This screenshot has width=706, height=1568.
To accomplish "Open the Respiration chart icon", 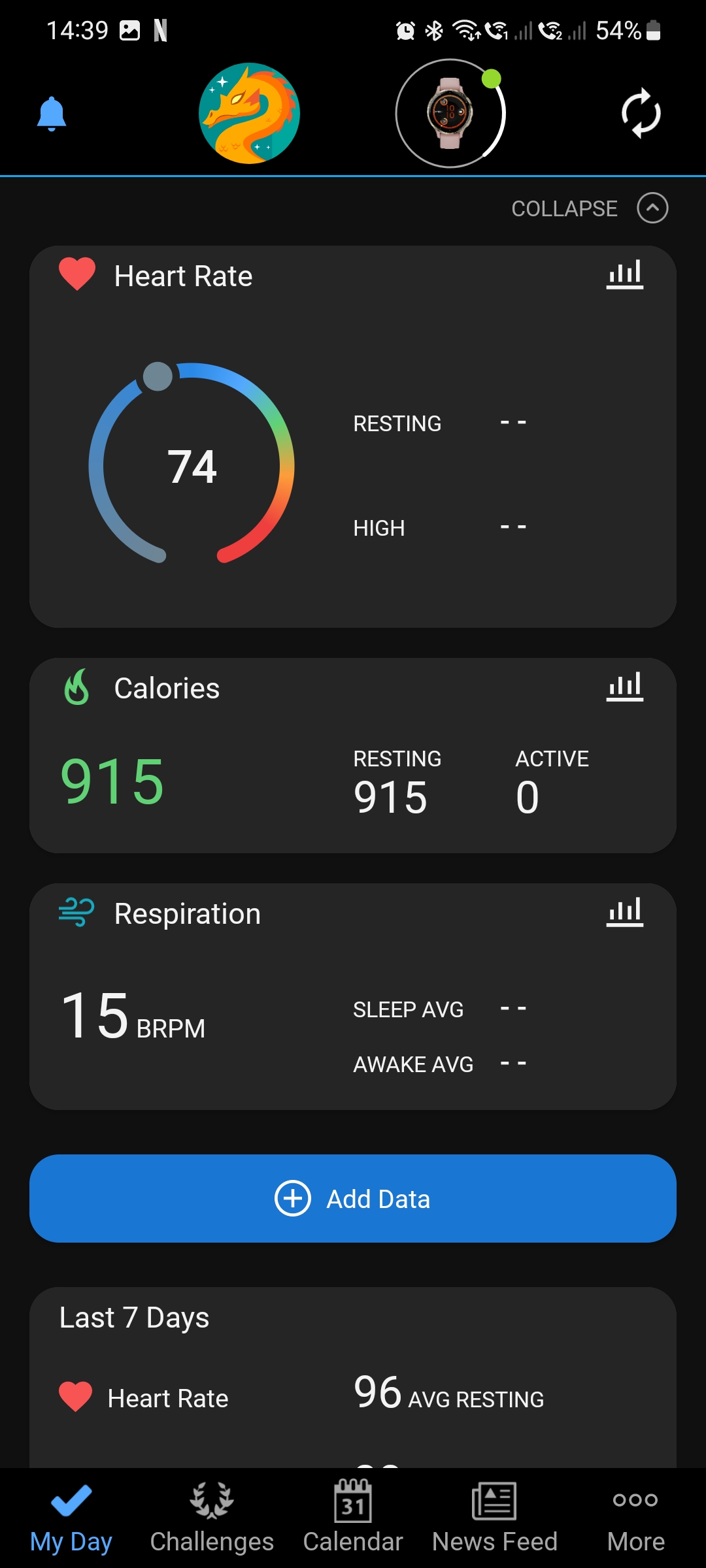I will 625,913.
